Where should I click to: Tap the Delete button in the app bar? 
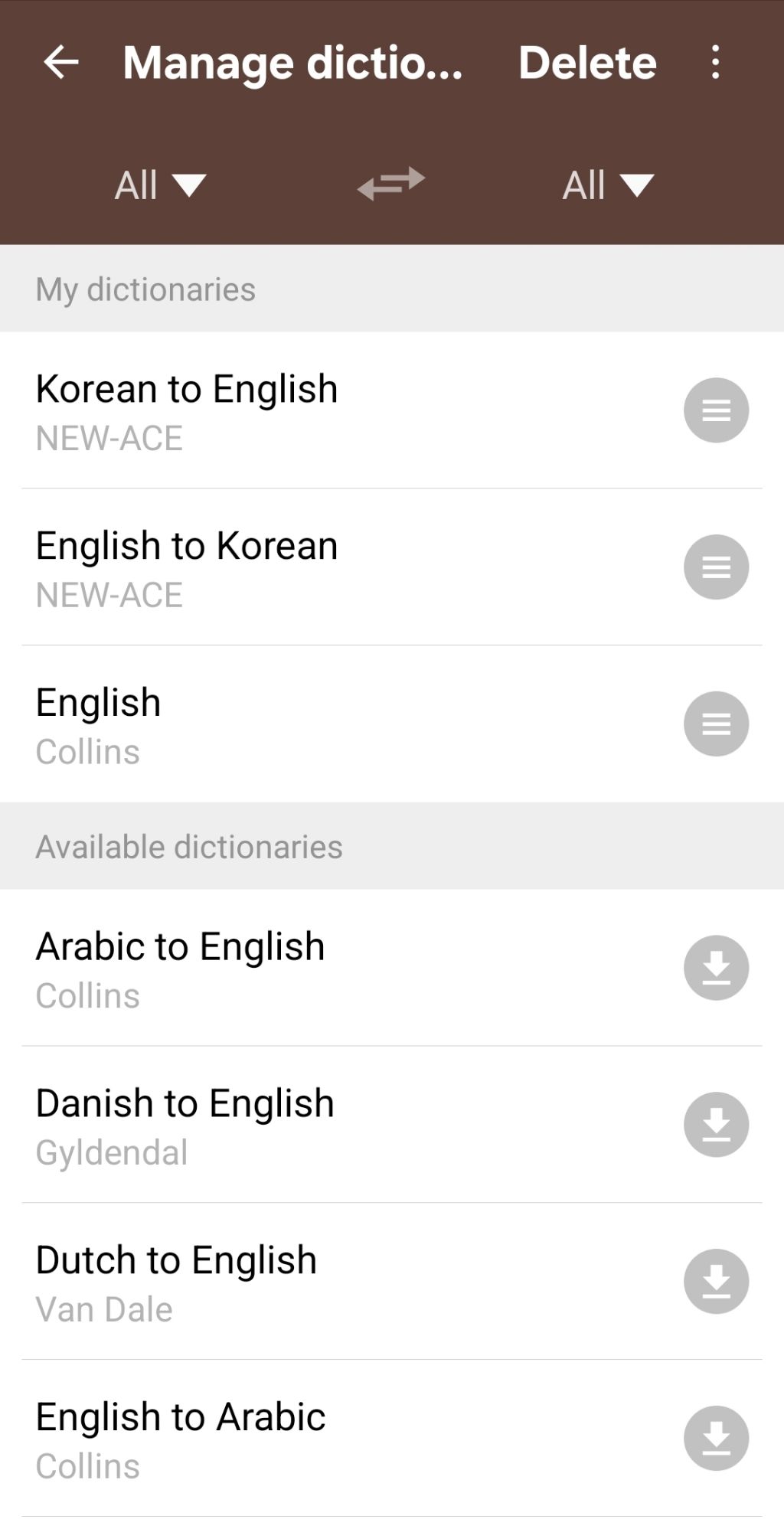587,62
